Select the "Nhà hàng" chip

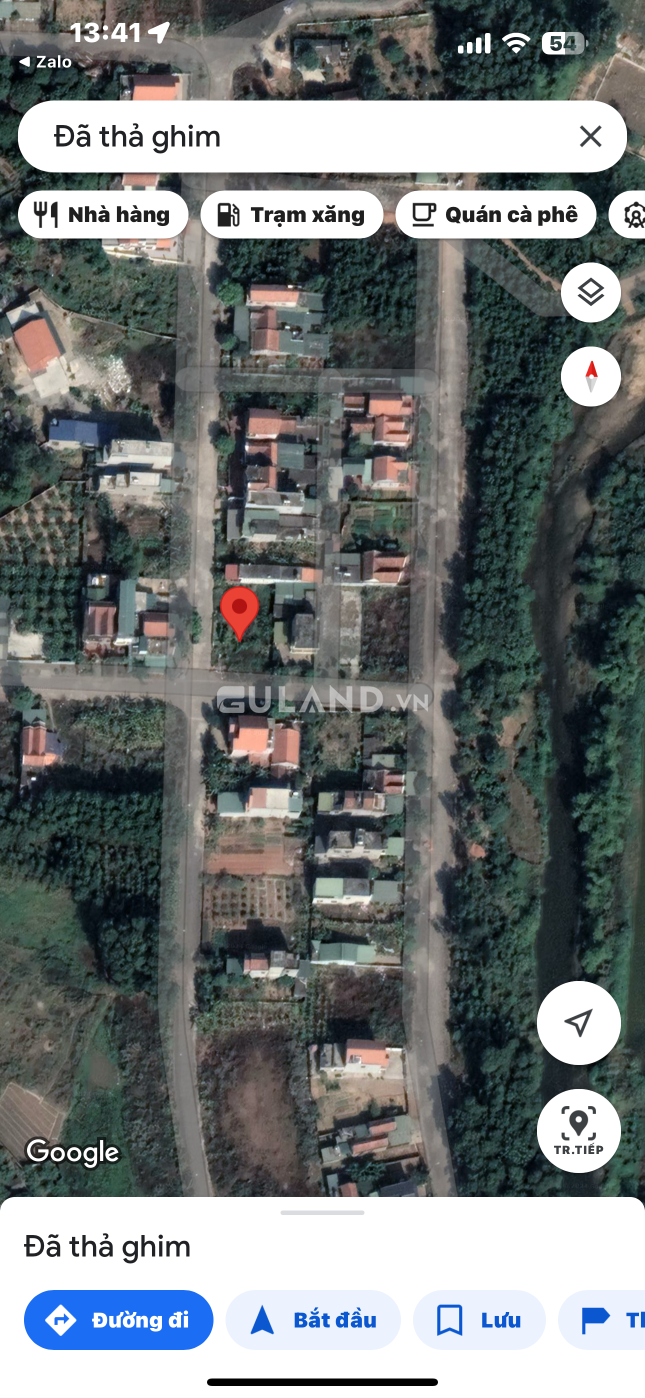tap(103, 215)
